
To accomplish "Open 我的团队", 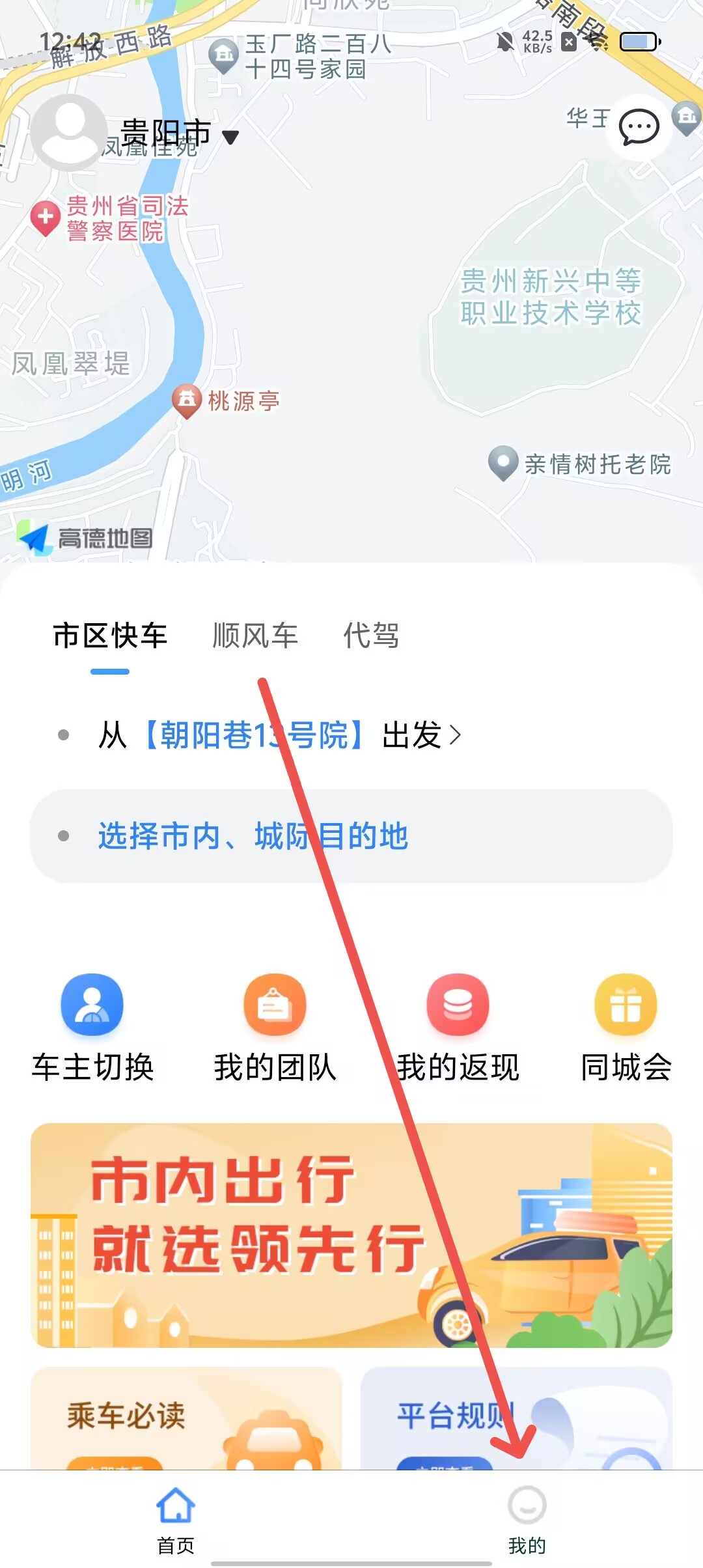I will (x=275, y=1029).
